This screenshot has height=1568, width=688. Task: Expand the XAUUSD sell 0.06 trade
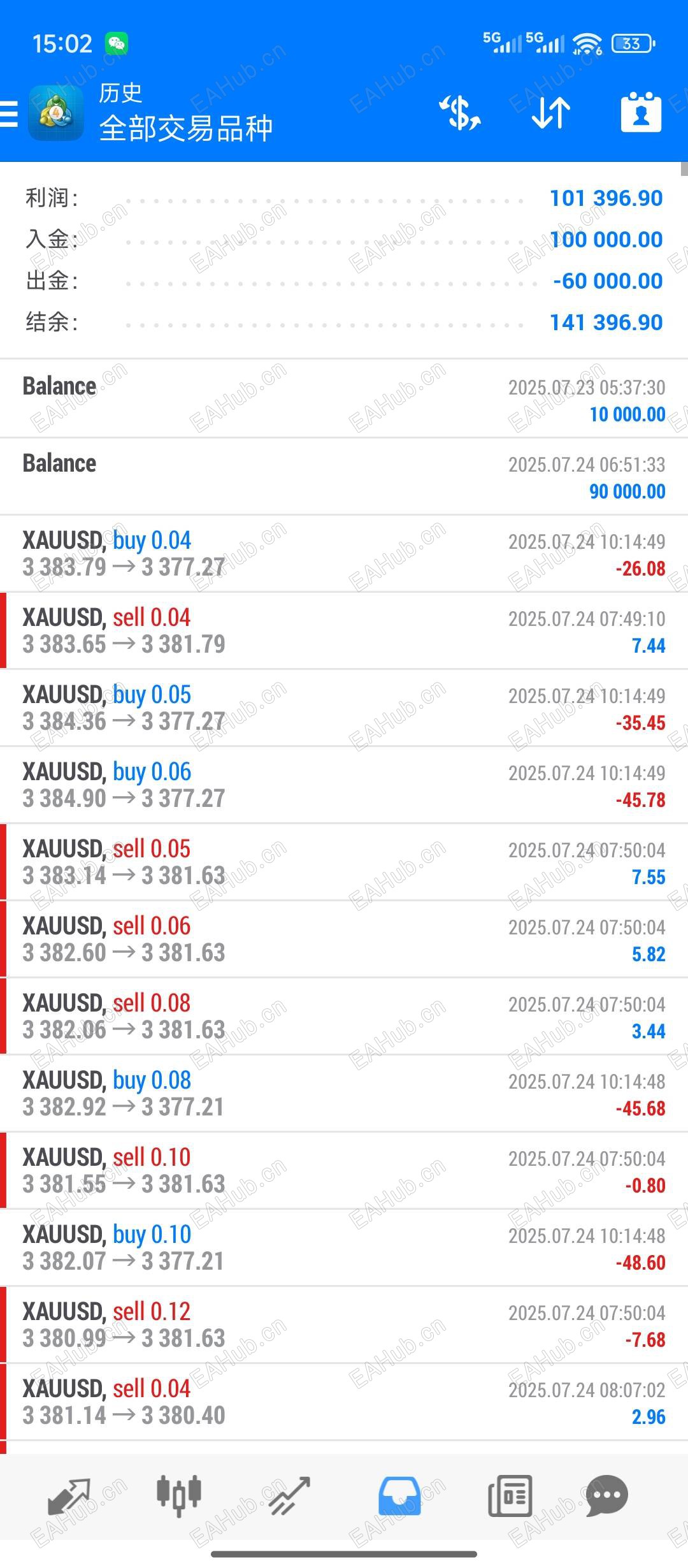coord(344,940)
